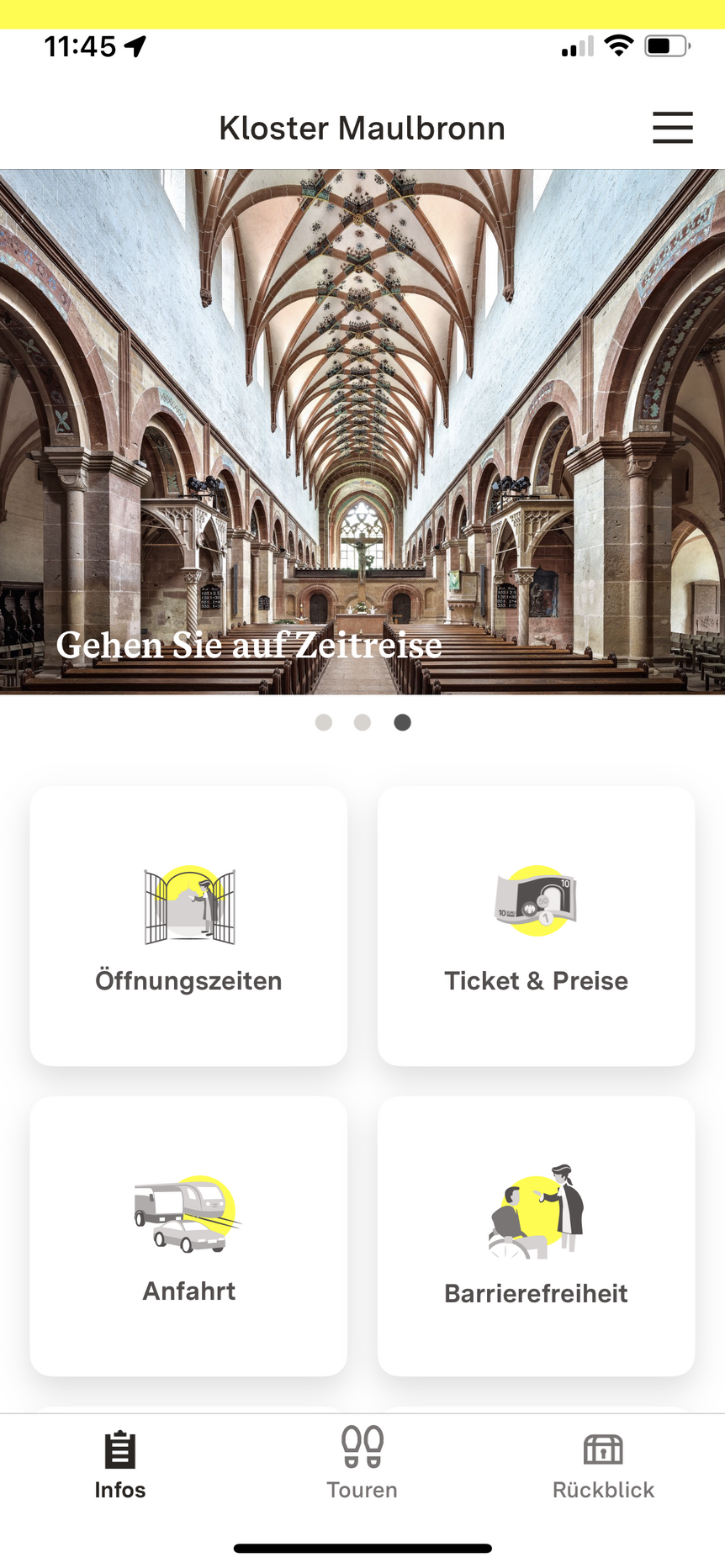
Task: Open the Barrierefreiheit information card
Action: pyautogui.click(x=536, y=1236)
